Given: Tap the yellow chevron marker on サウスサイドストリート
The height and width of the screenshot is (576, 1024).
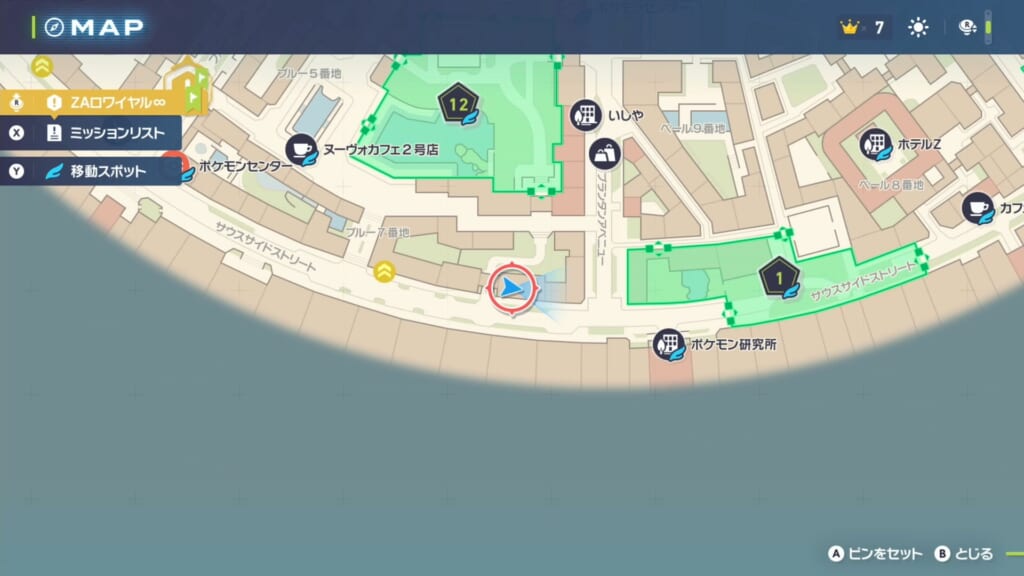Looking at the screenshot, I should [x=384, y=270].
